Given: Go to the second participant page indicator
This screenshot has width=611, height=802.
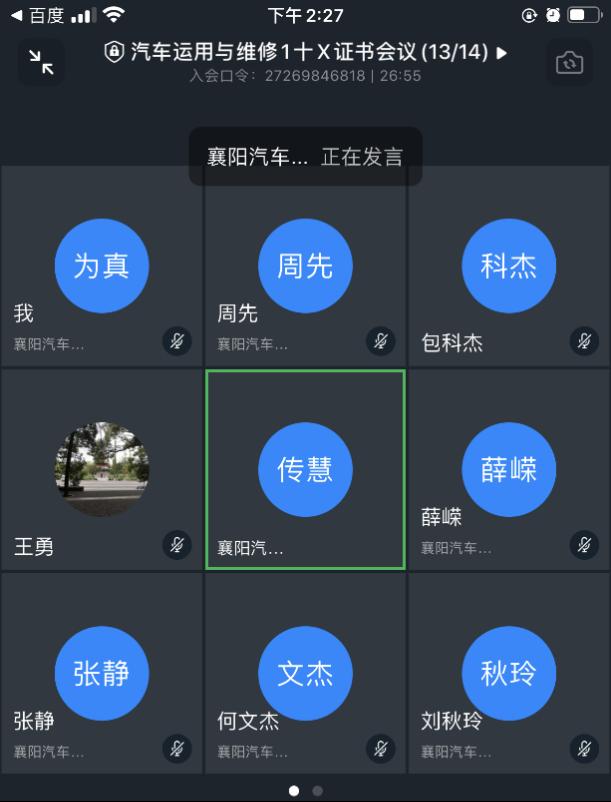Looking at the screenshot, I should coord(318,791).
